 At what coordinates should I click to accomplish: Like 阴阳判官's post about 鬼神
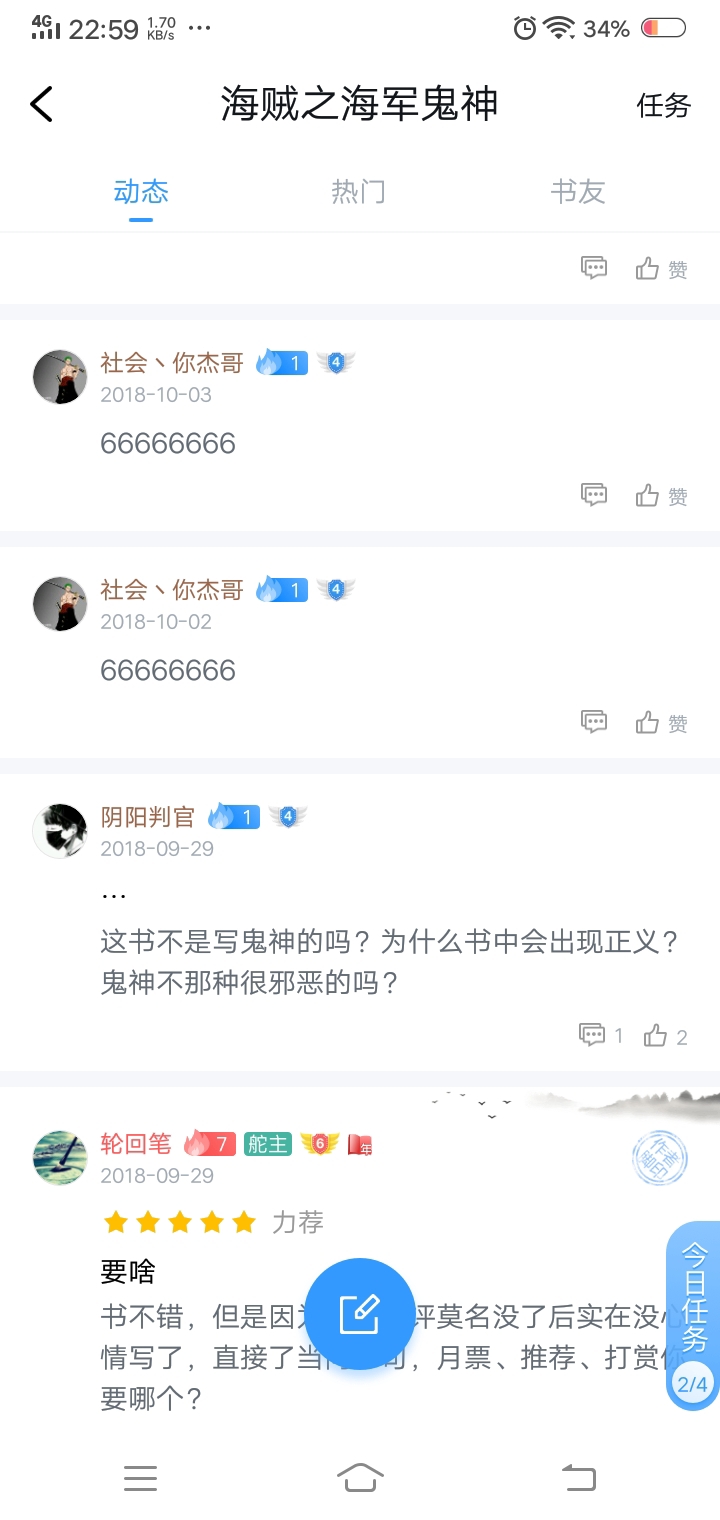point(665,1036)
